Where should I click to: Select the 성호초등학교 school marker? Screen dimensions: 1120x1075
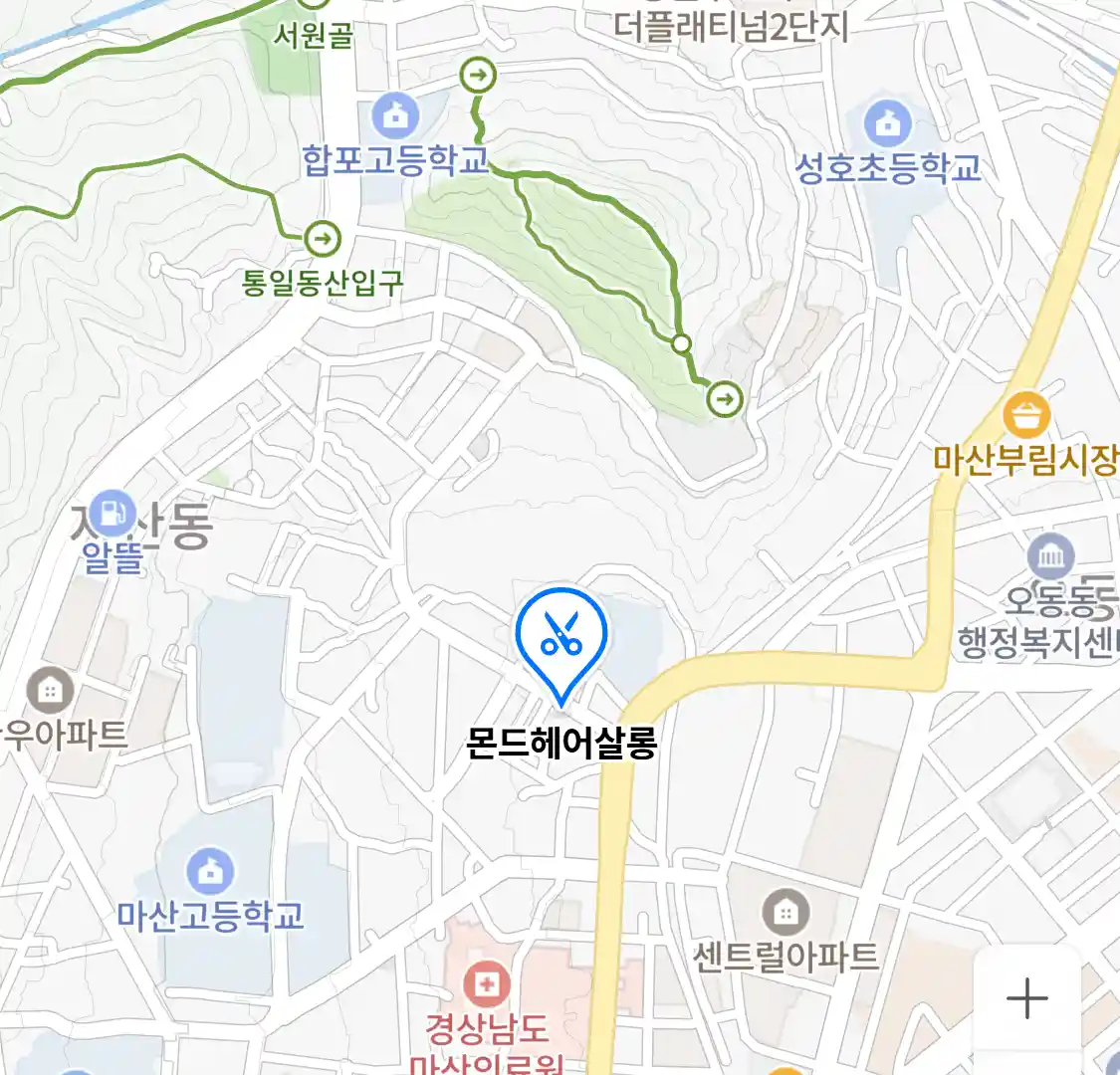pos(888,123)
